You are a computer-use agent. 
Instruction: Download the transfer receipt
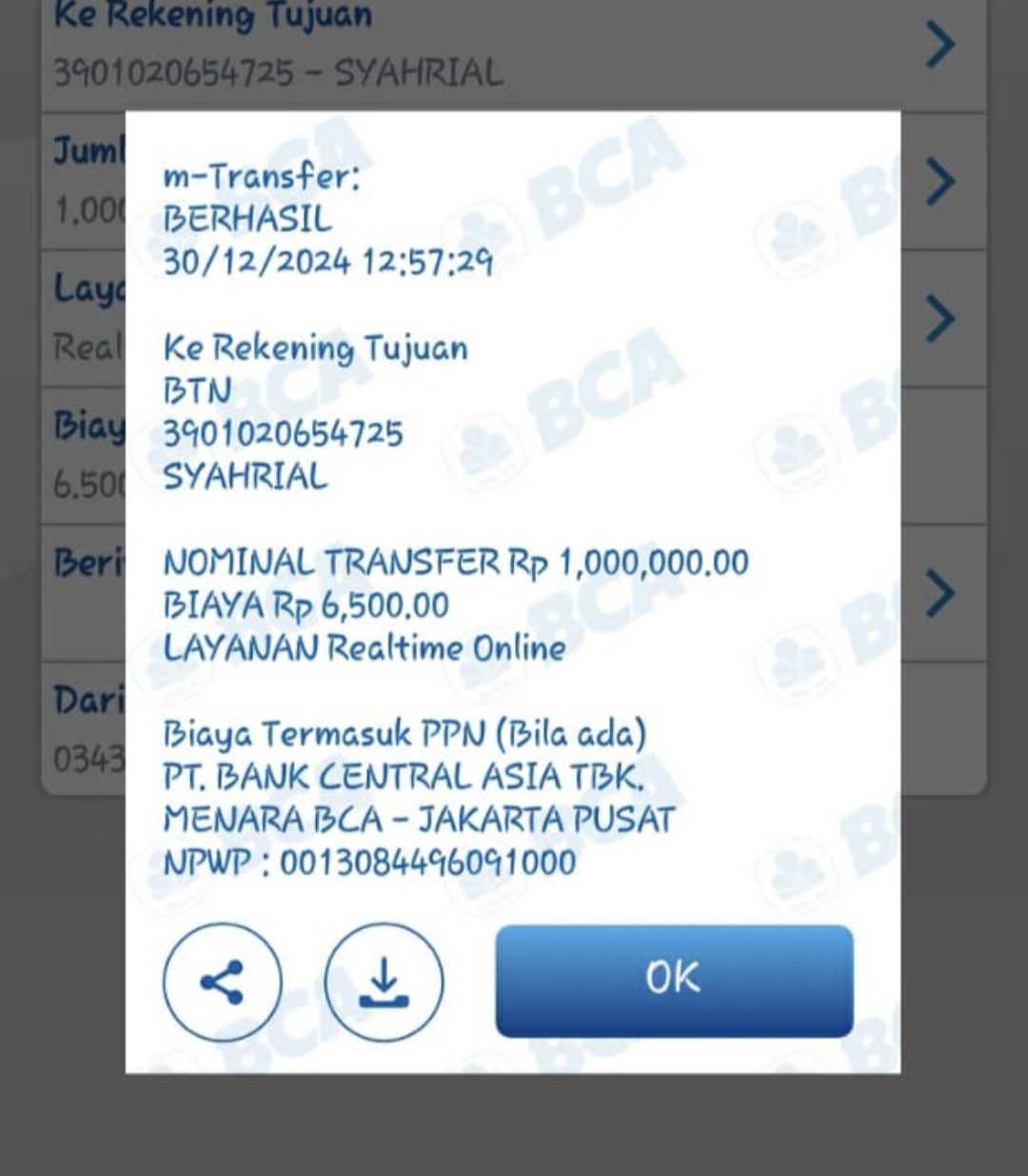384,982
